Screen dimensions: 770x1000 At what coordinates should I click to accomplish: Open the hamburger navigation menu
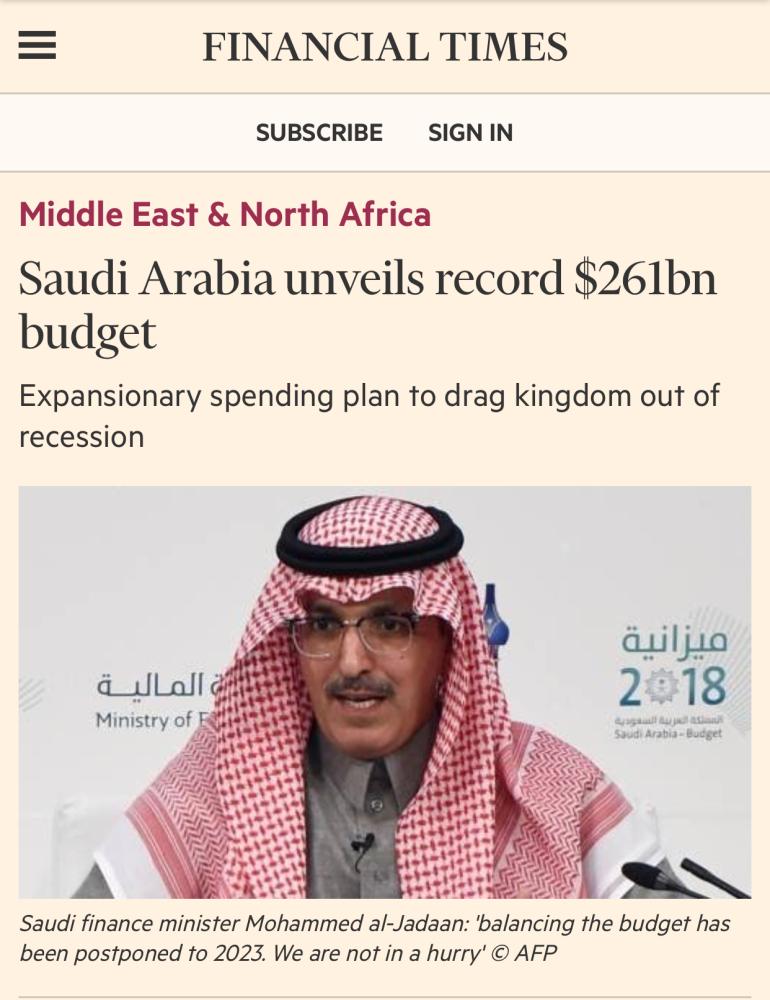pyautogui.click(x=37, y=46)
